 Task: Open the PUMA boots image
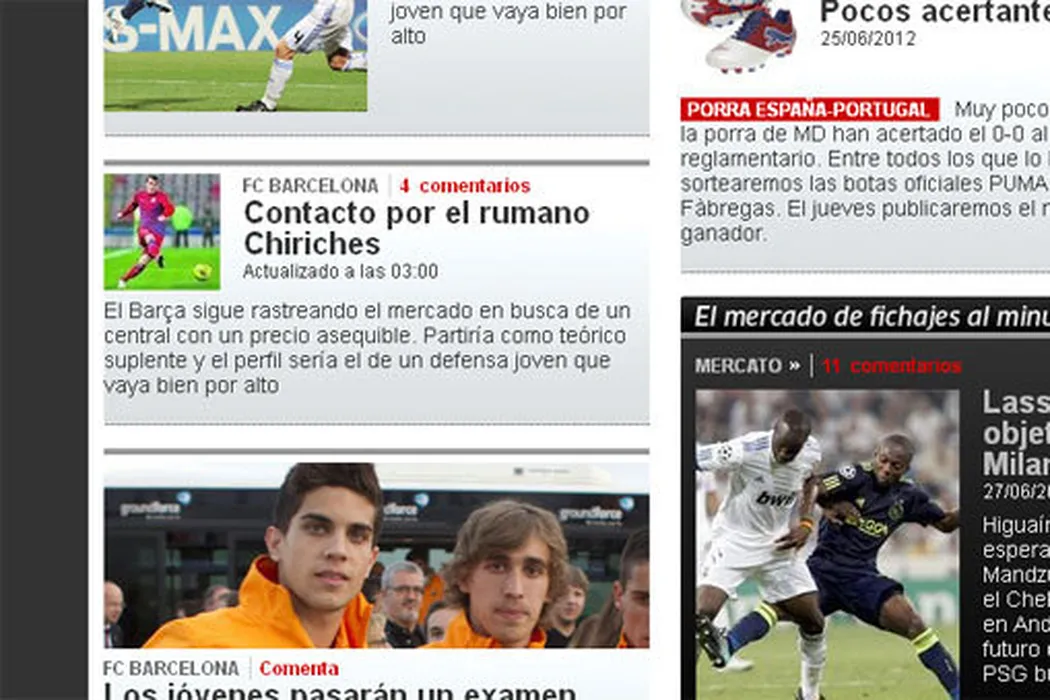[739, 33]
